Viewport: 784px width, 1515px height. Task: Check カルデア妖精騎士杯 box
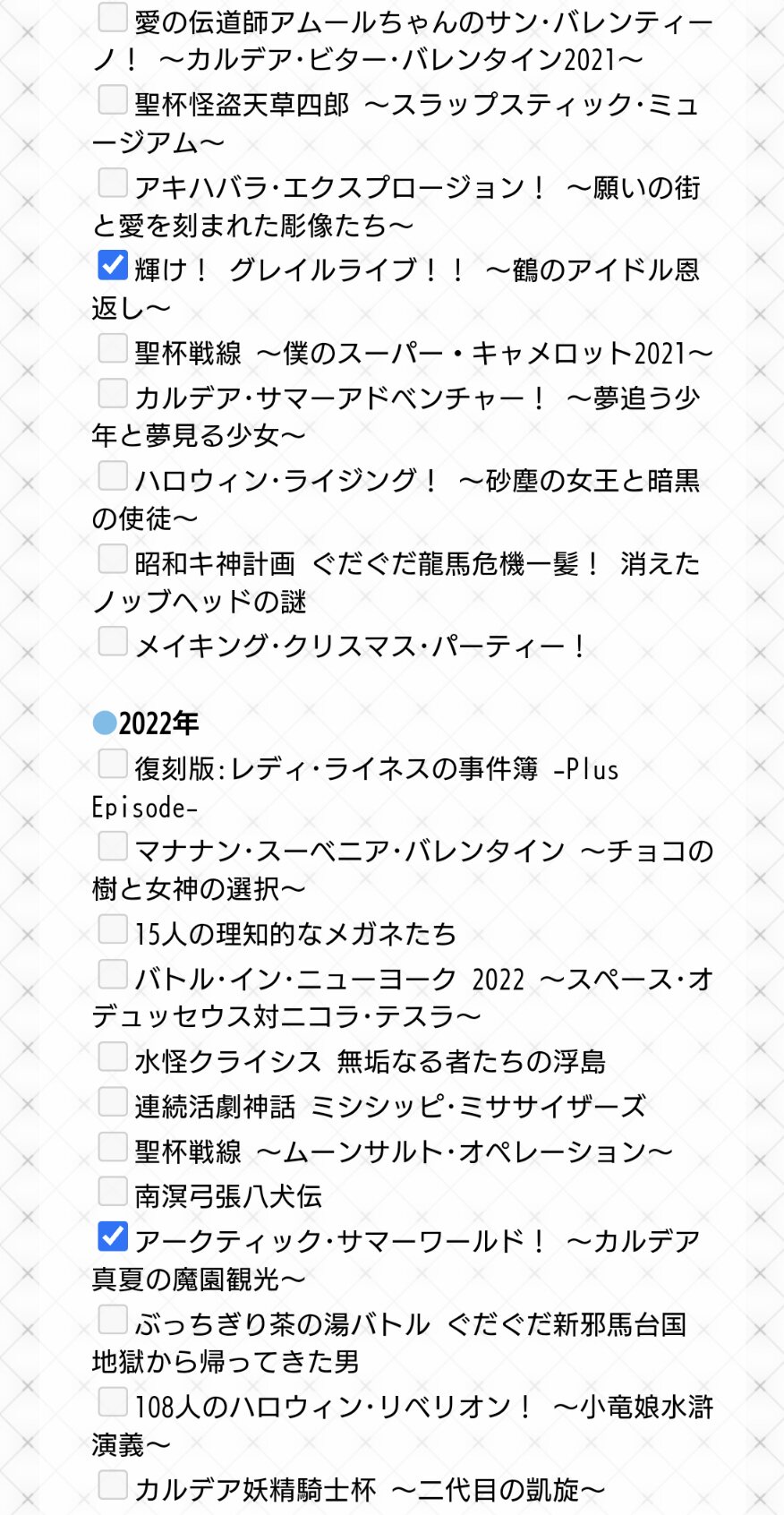click(x=112, y=1485)
